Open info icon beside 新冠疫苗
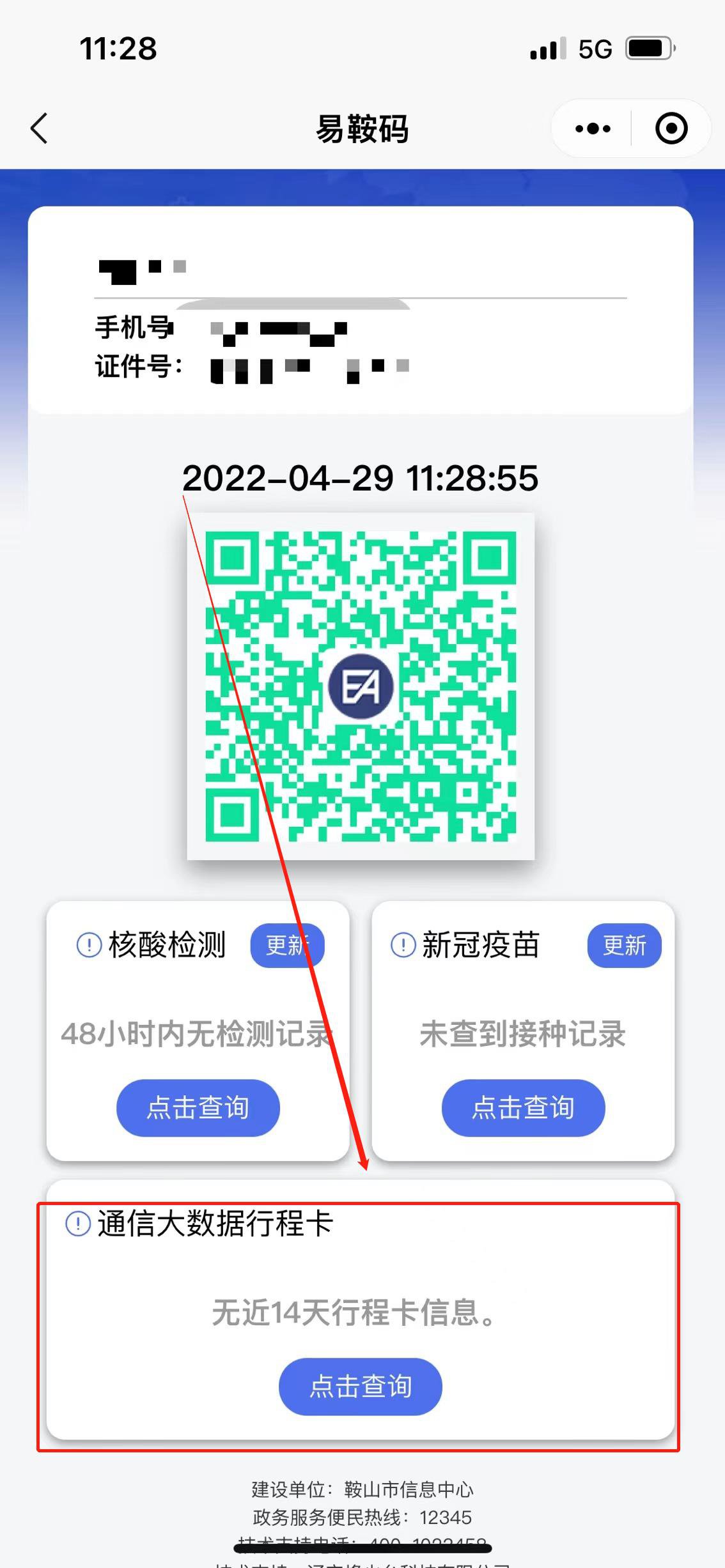Viewport: 725px width, 1568px height. click(403, 945)
